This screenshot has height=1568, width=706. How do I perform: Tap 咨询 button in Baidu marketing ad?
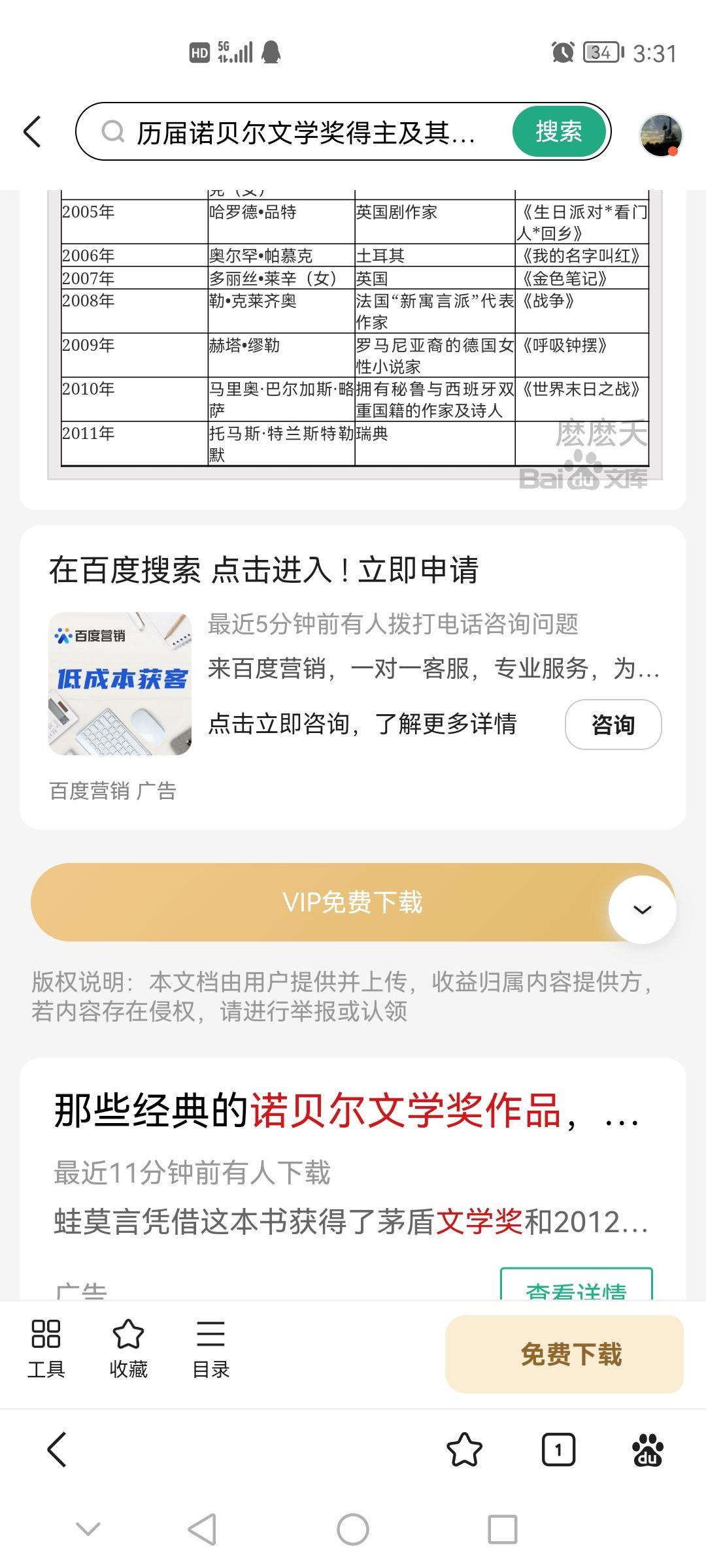click(613, 725)
